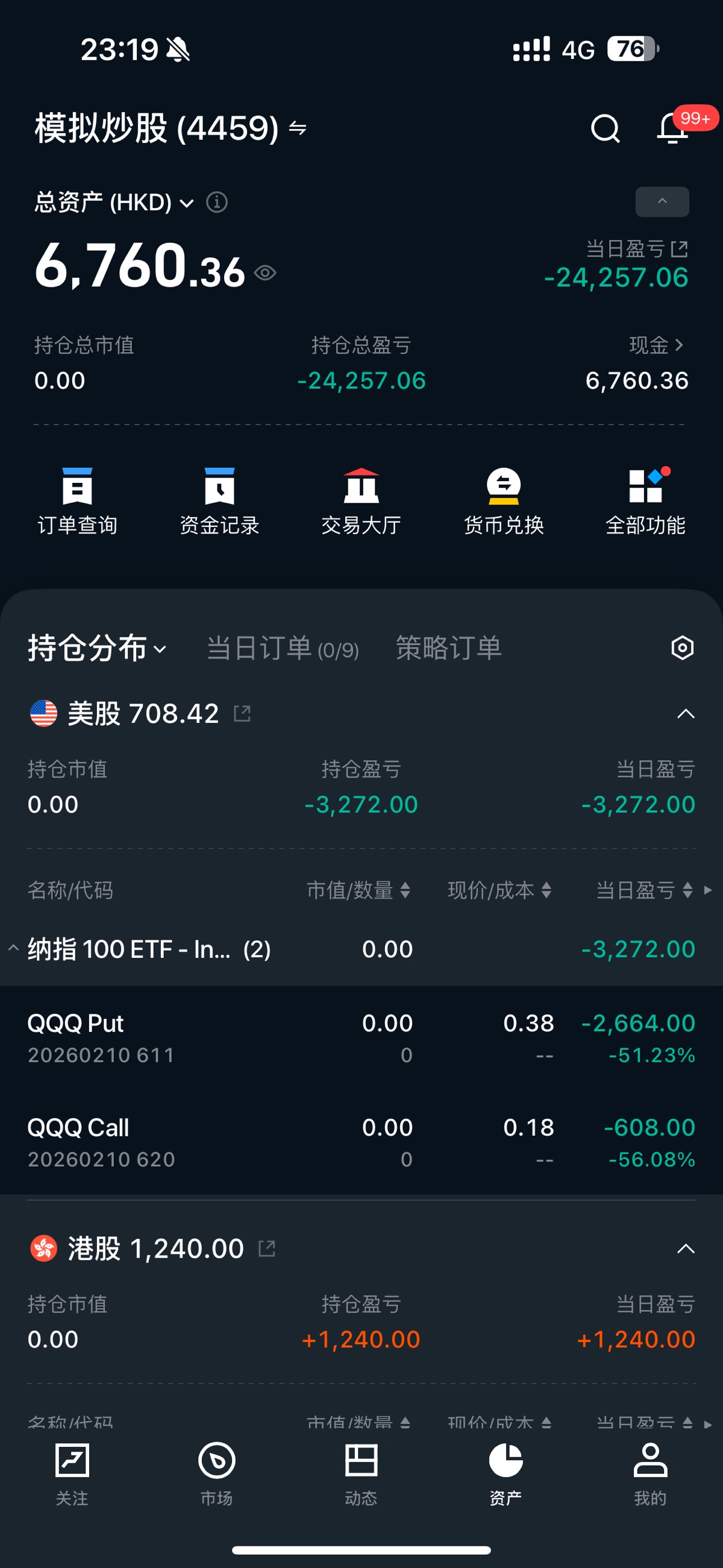Screen dimensions: 723x1568
Task: Switch to 当日订单 tab
Action: [283, 648]
